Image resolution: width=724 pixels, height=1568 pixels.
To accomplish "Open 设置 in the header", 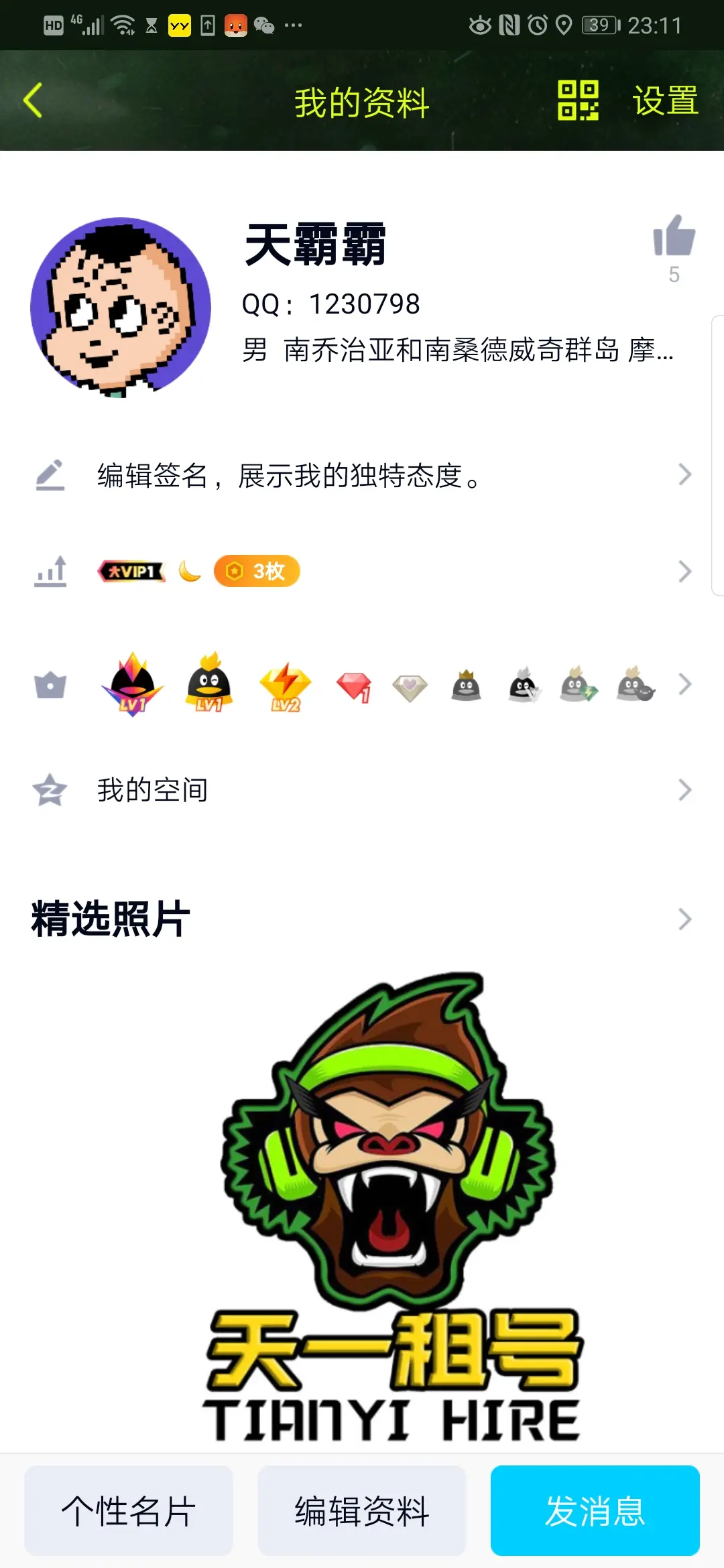I will tap(665, 101).
